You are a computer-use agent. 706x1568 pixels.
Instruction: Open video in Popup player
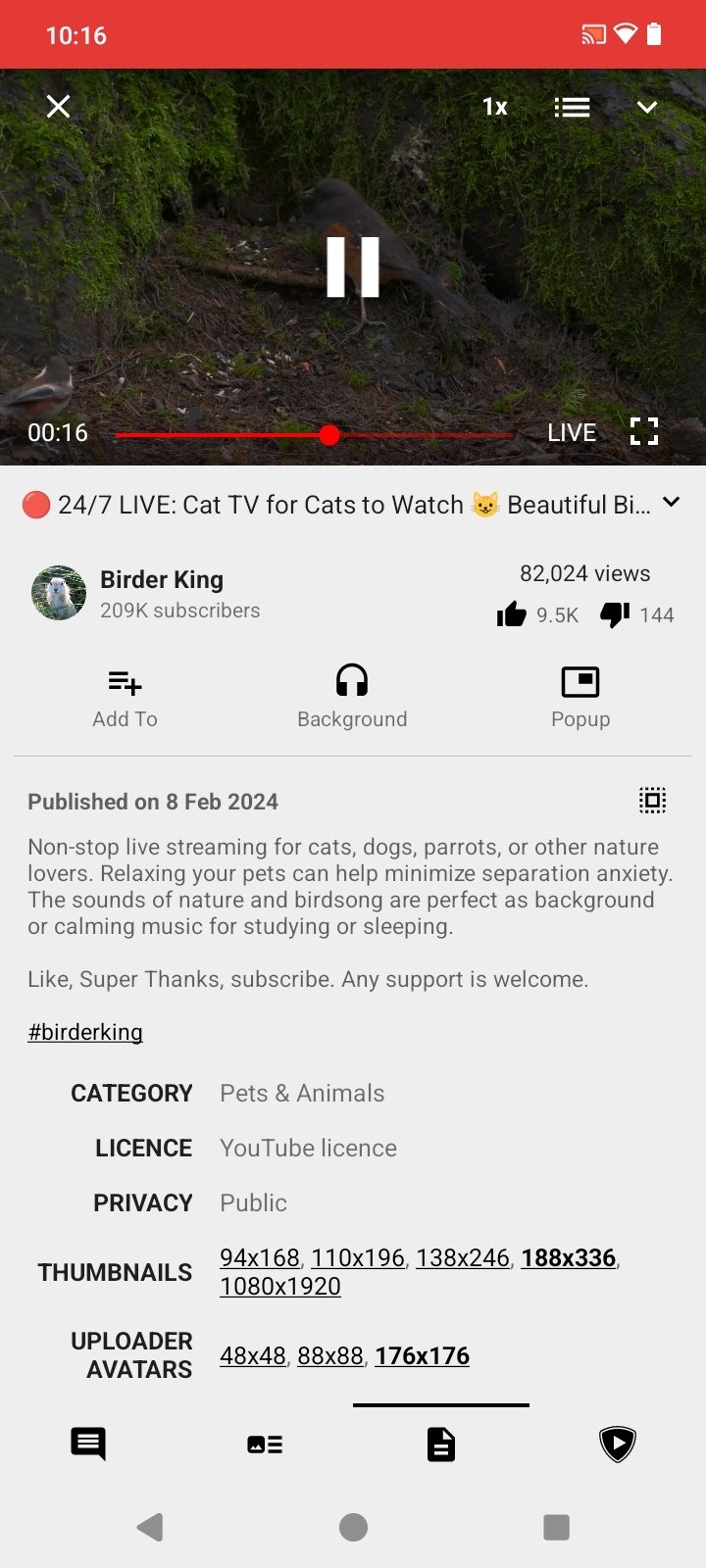(580, 697)
